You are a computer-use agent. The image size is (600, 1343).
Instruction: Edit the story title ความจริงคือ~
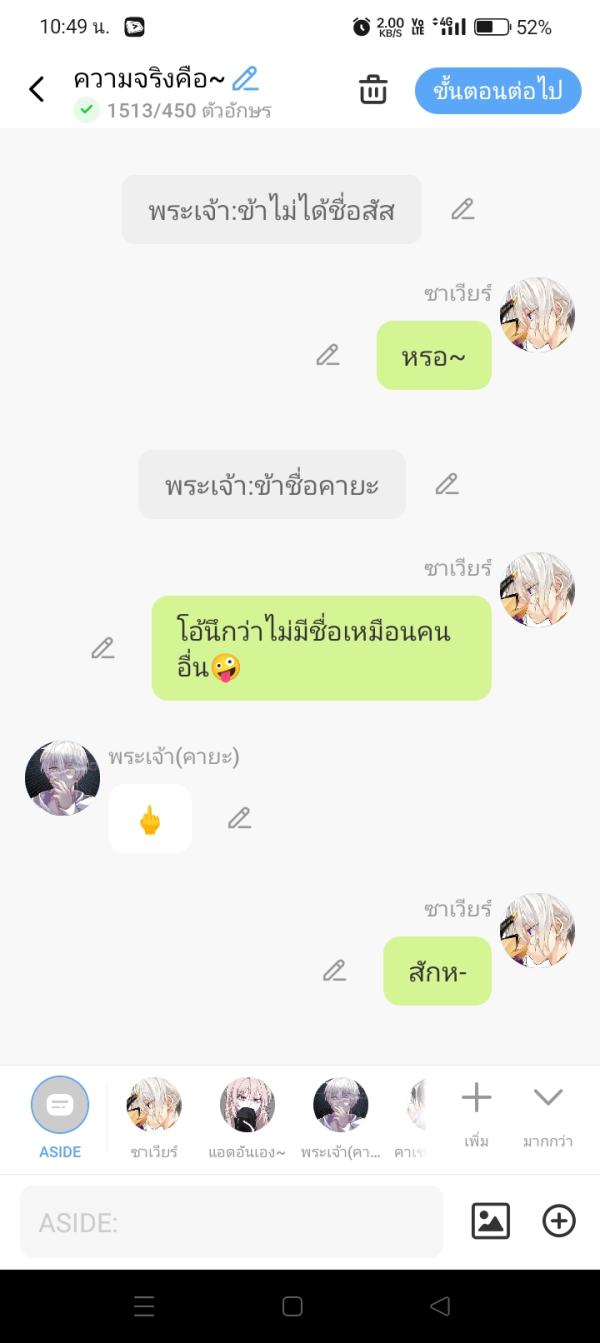pos(245,78)
